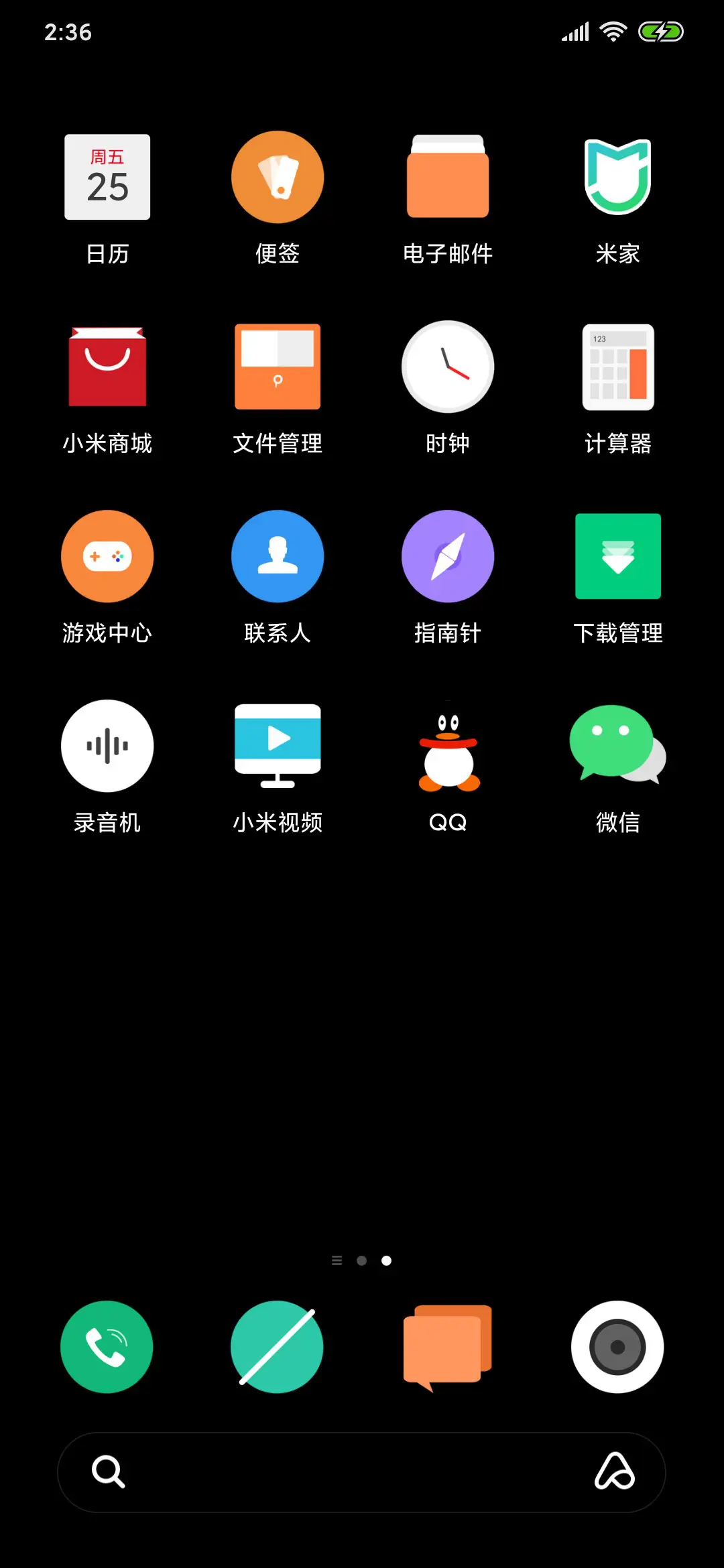Launch the Email (电子邮件) app
Viewport: 724px width, 1568px height.
(448, 176)
